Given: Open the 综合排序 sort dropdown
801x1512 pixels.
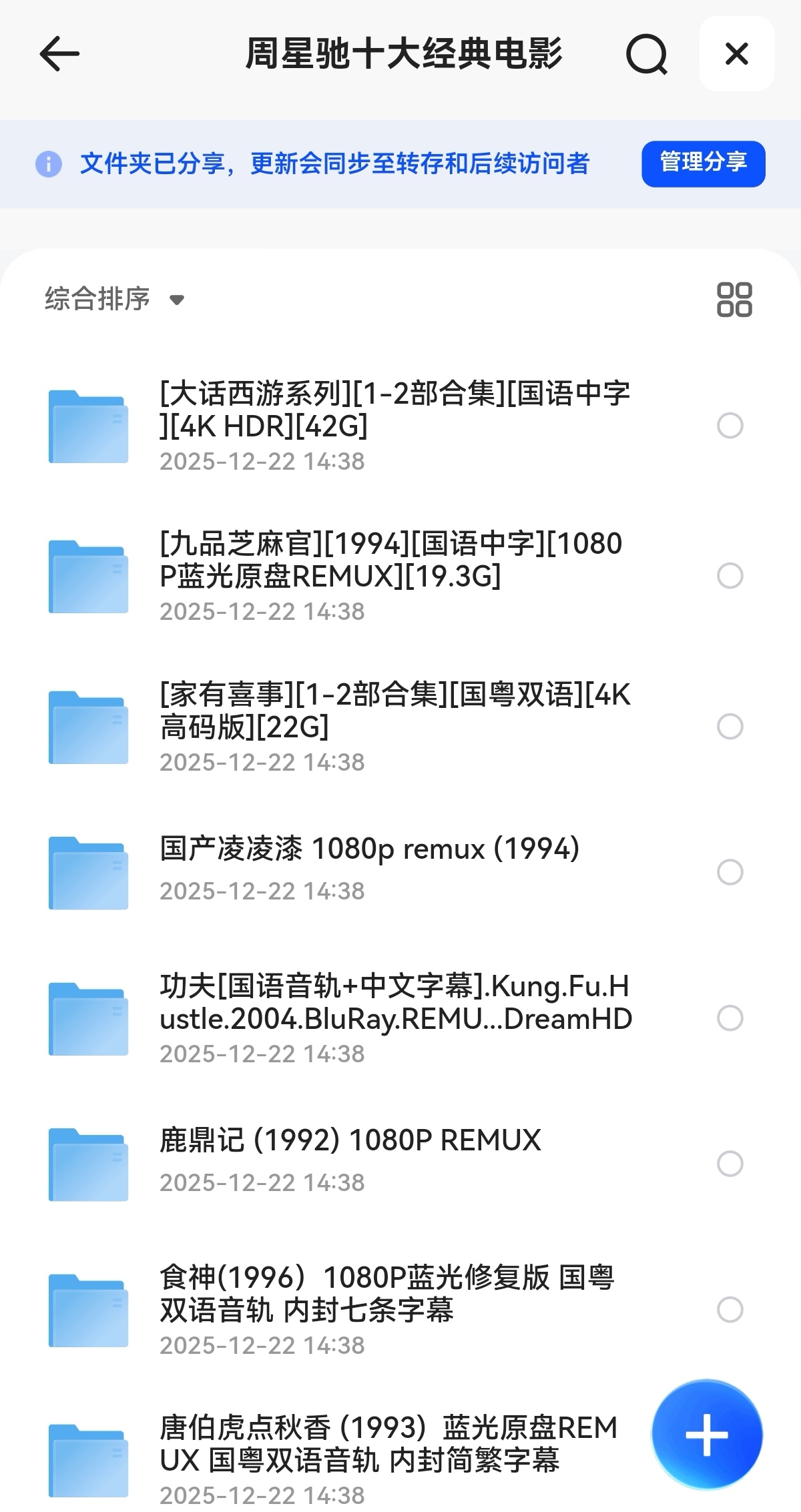Looking at the screenshot, I should [114, 299].
